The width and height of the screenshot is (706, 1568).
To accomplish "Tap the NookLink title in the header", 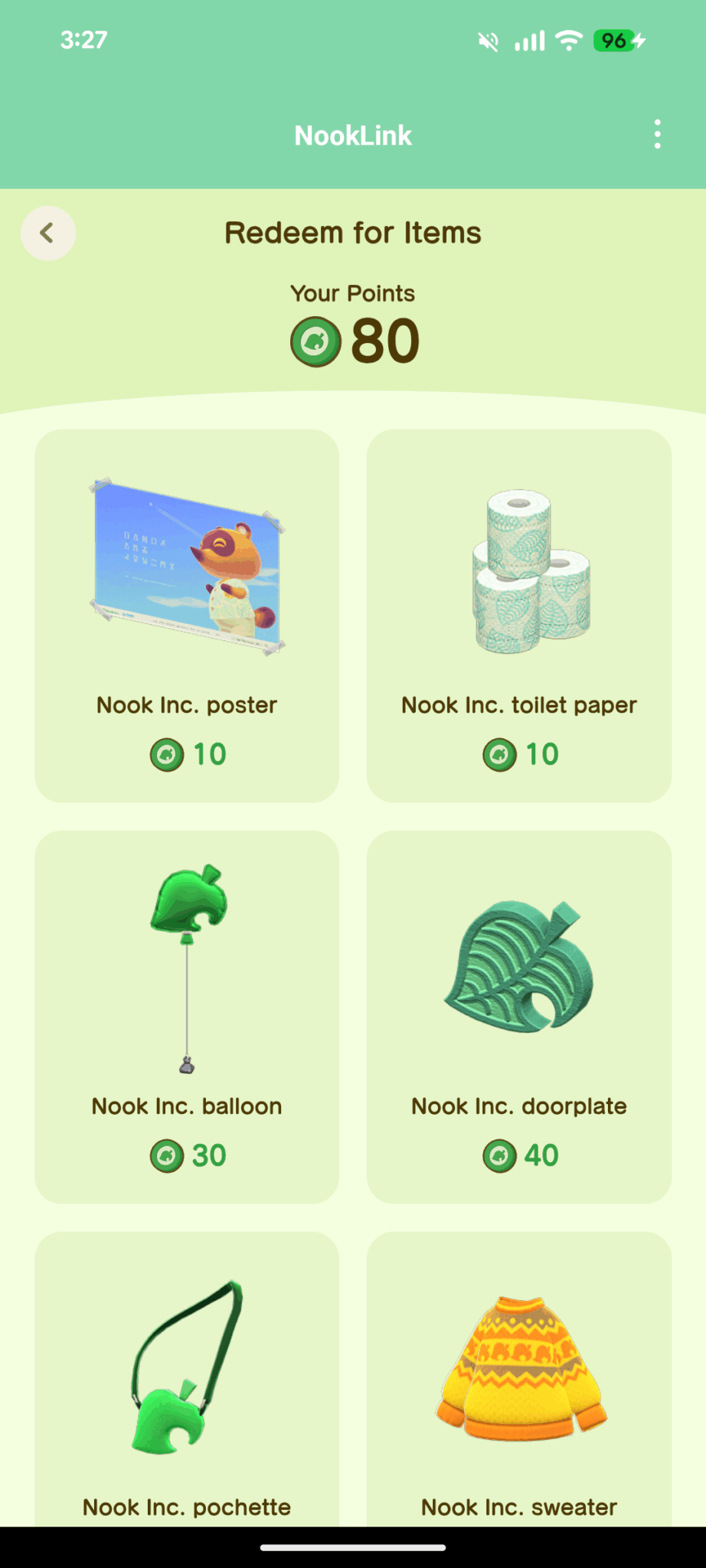I will click(352, 134).
